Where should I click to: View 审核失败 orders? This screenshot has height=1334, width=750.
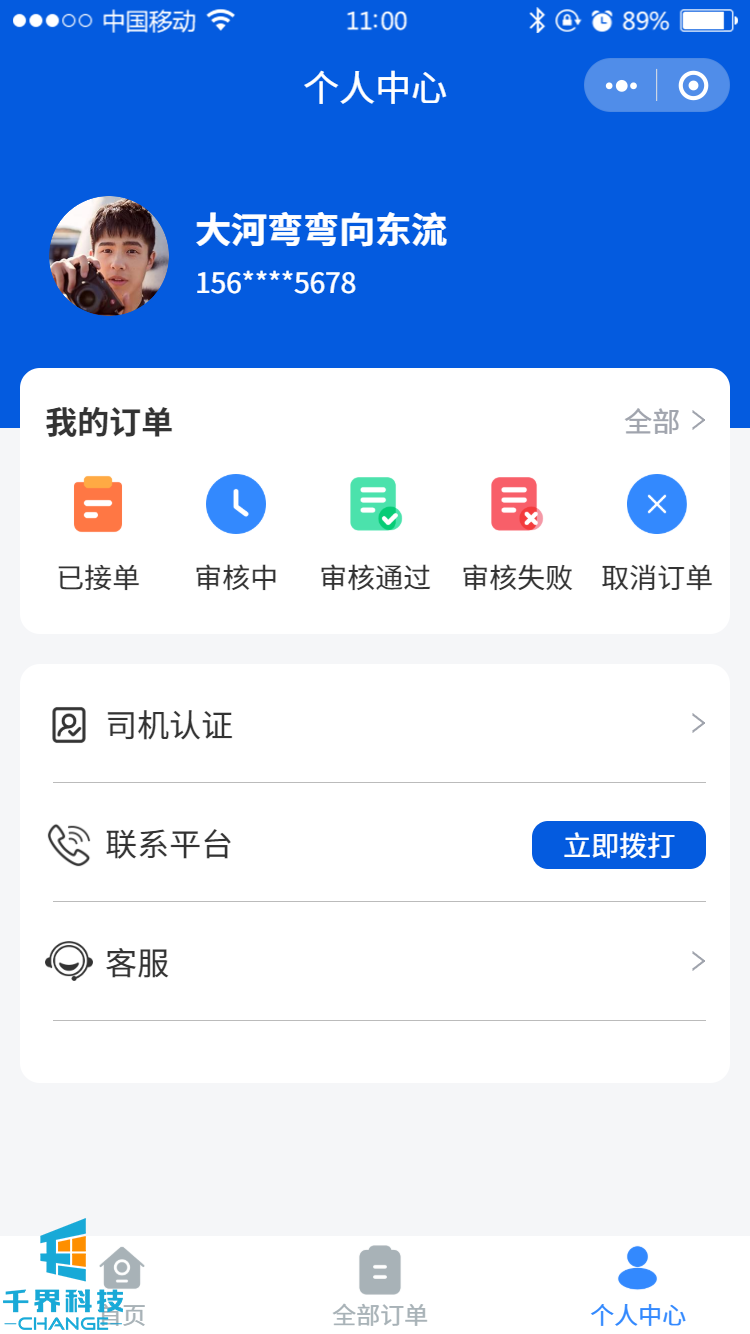(517, 532)
